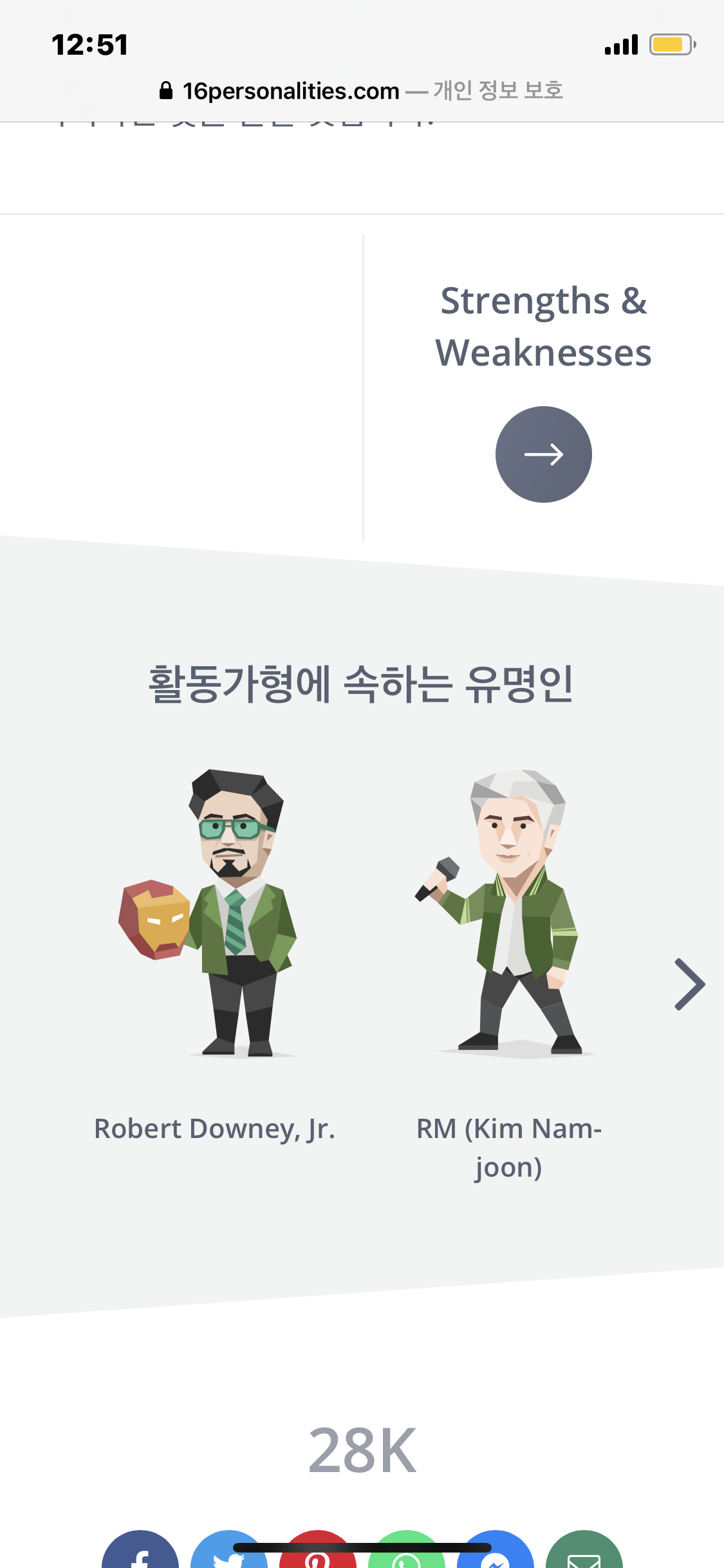The height and width of the screenshot is (1568, 724).
Task: Navigate to the Strengths & Weaknesses section
Action: coord(544,326)
